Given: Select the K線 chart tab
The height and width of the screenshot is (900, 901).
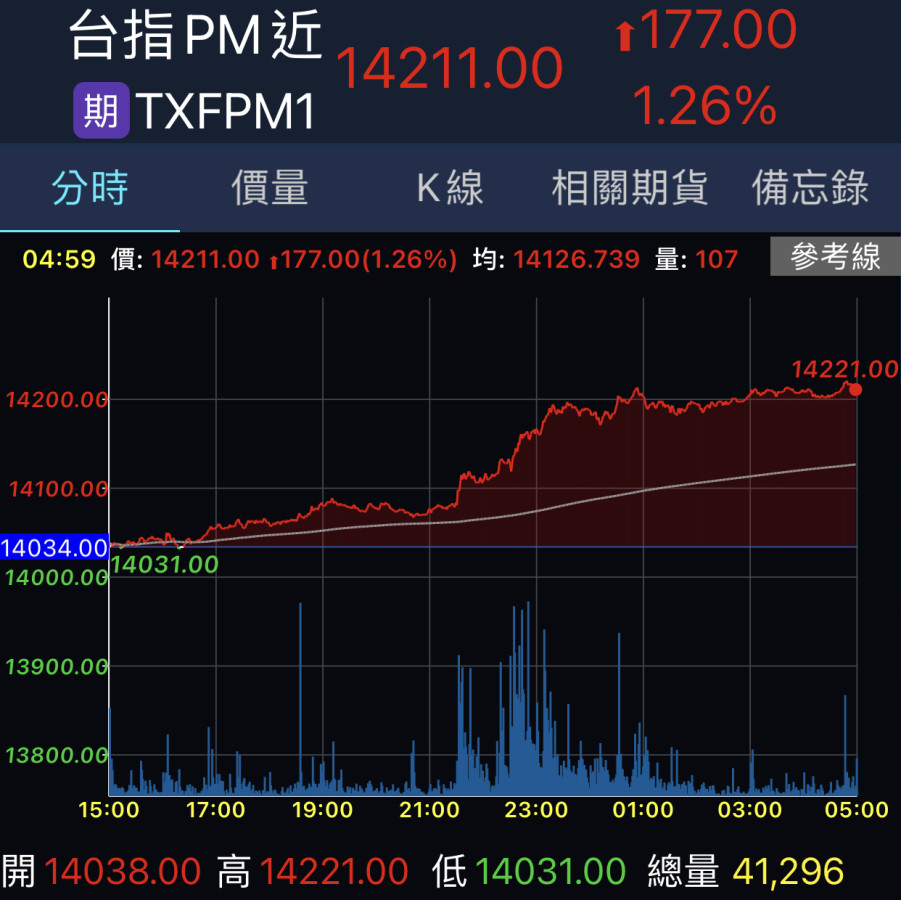Looking at the screenshot, I should pyautogui.click(x=450, y=188).
